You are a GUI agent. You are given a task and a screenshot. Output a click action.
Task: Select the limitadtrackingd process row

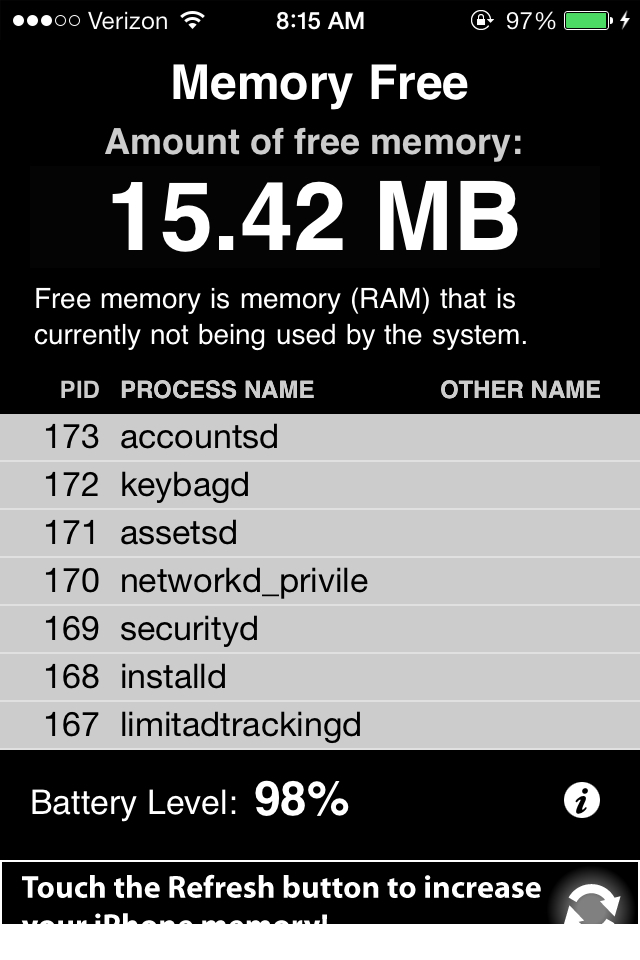[320, 725]
